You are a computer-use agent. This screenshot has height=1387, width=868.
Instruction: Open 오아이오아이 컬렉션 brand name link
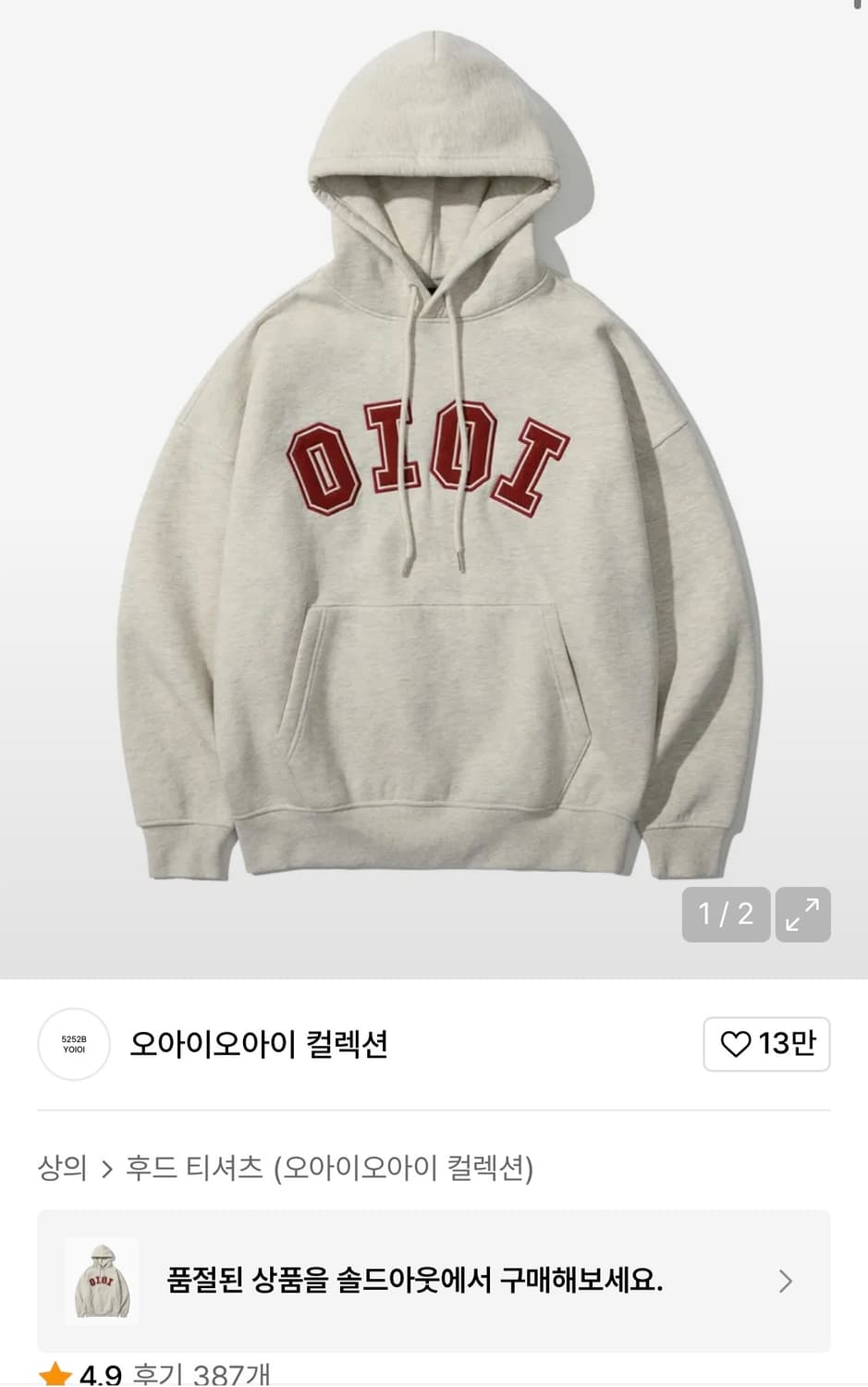tap(259, 1044)
